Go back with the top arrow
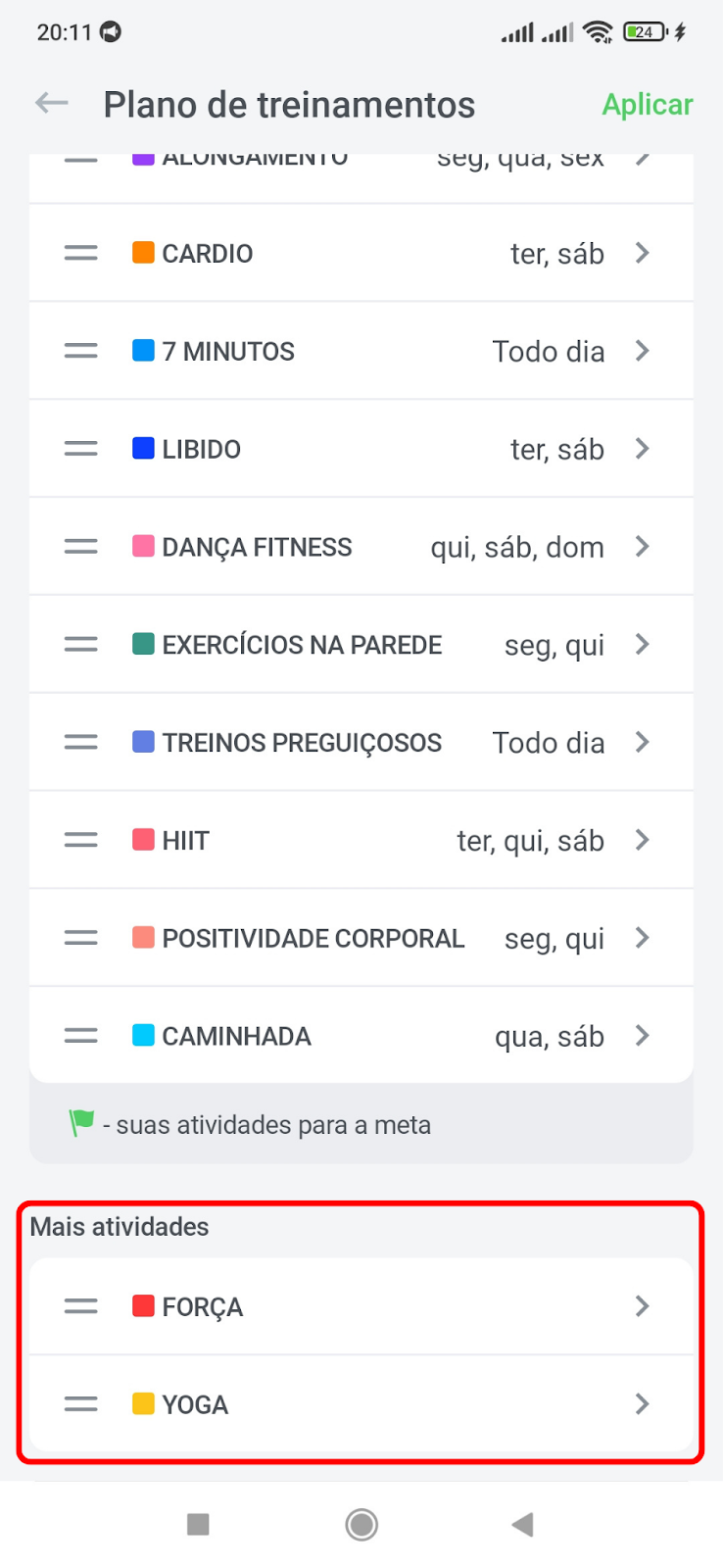 pos(52,103)
